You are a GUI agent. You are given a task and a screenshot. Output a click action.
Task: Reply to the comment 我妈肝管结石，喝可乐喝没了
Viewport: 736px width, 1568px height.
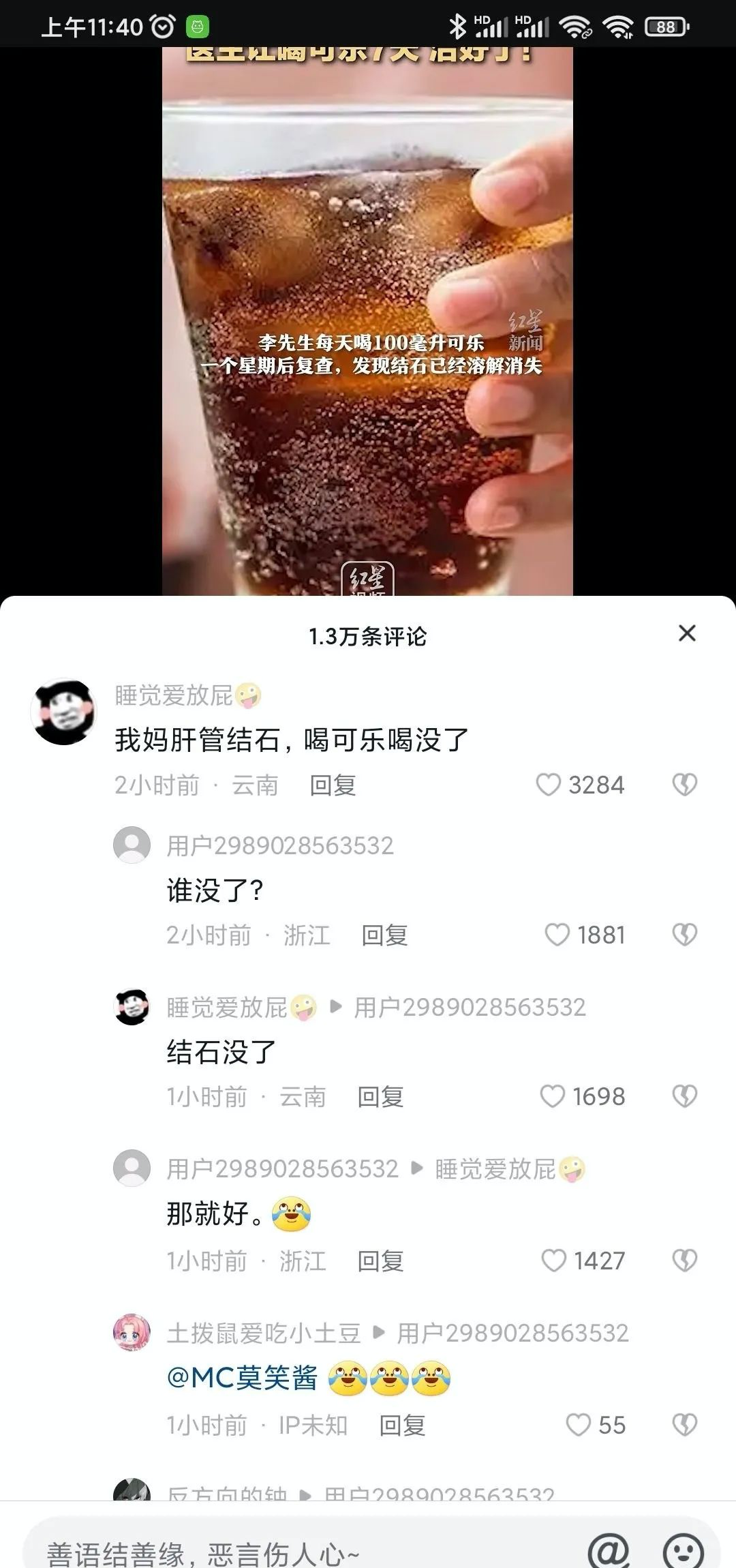coord(333,785)
